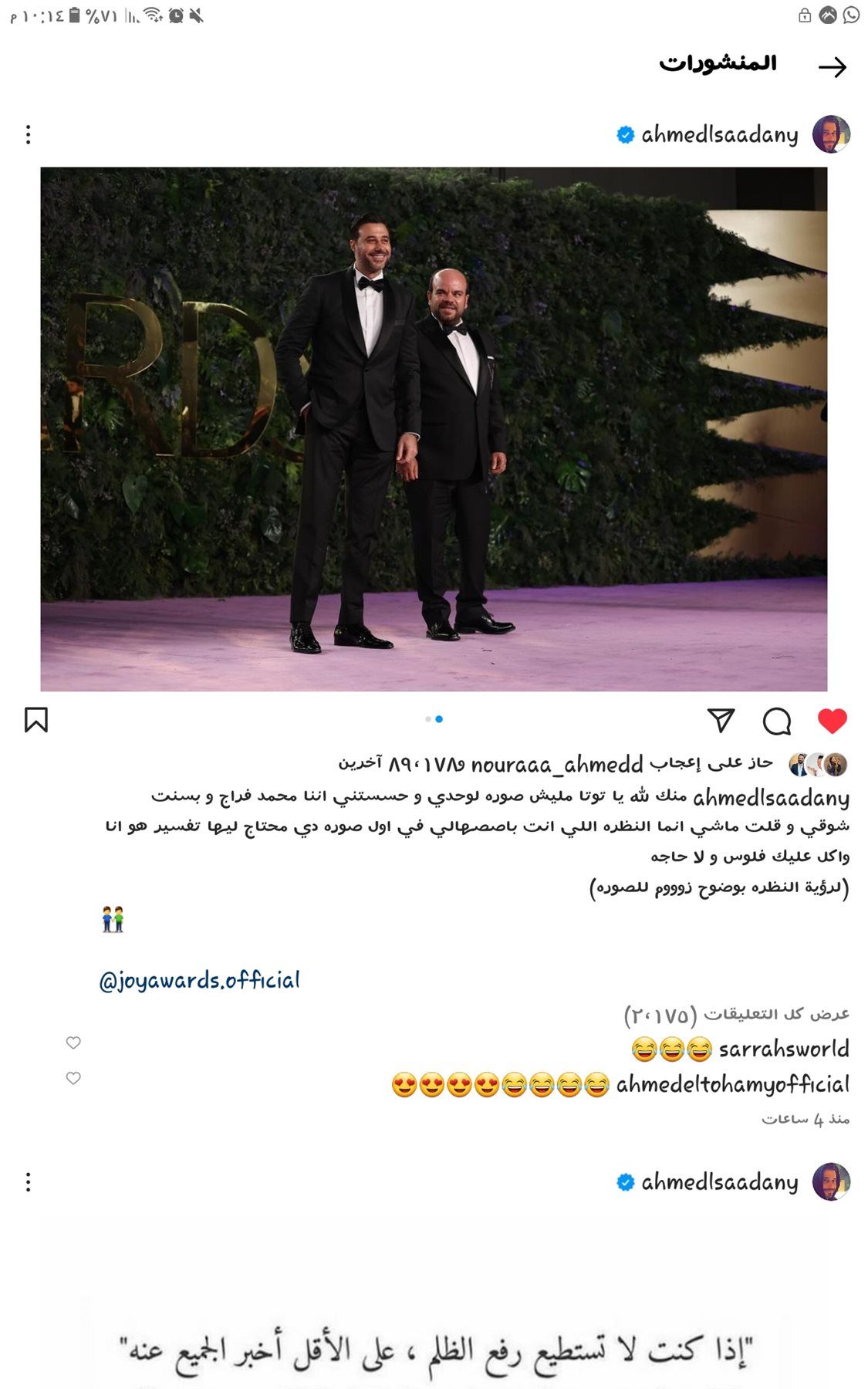Open nouraaa_ahmedd's profile from likes line
The width and height of the screenshot is (868, 1389).
coord(556,765)
